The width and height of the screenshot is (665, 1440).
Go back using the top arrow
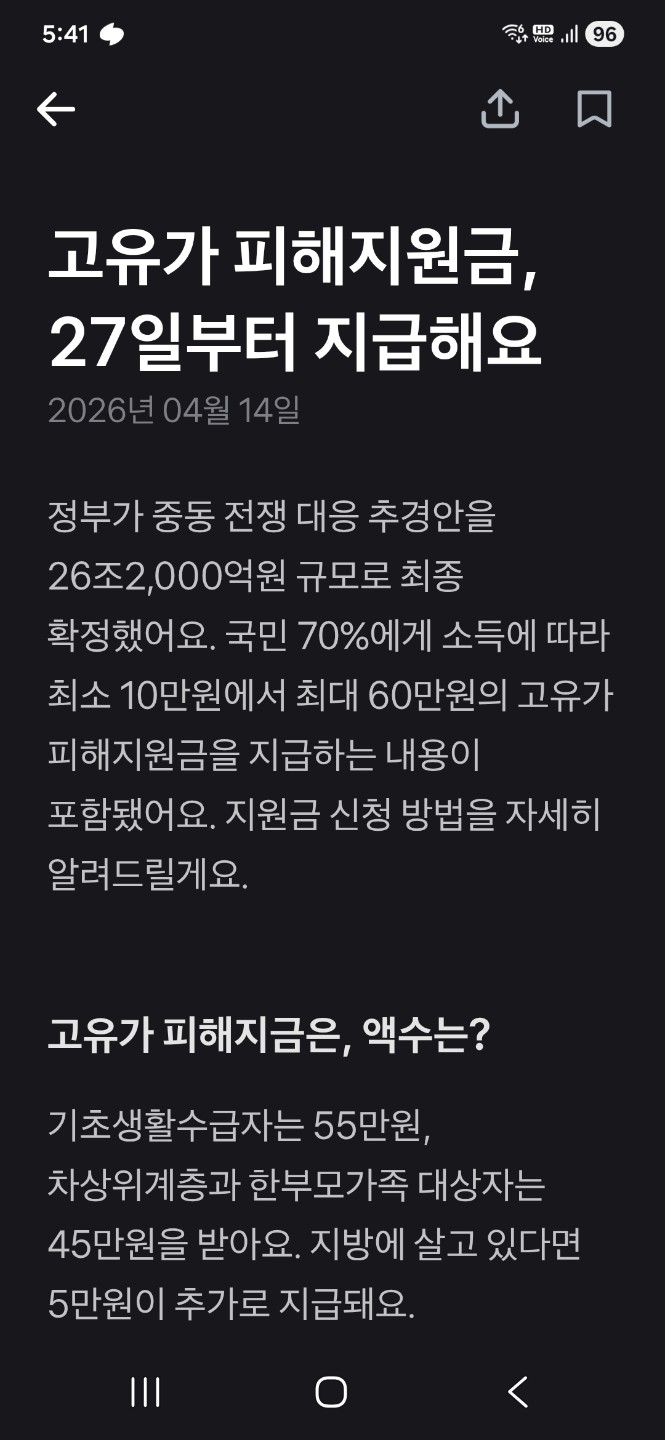[56, 110]
